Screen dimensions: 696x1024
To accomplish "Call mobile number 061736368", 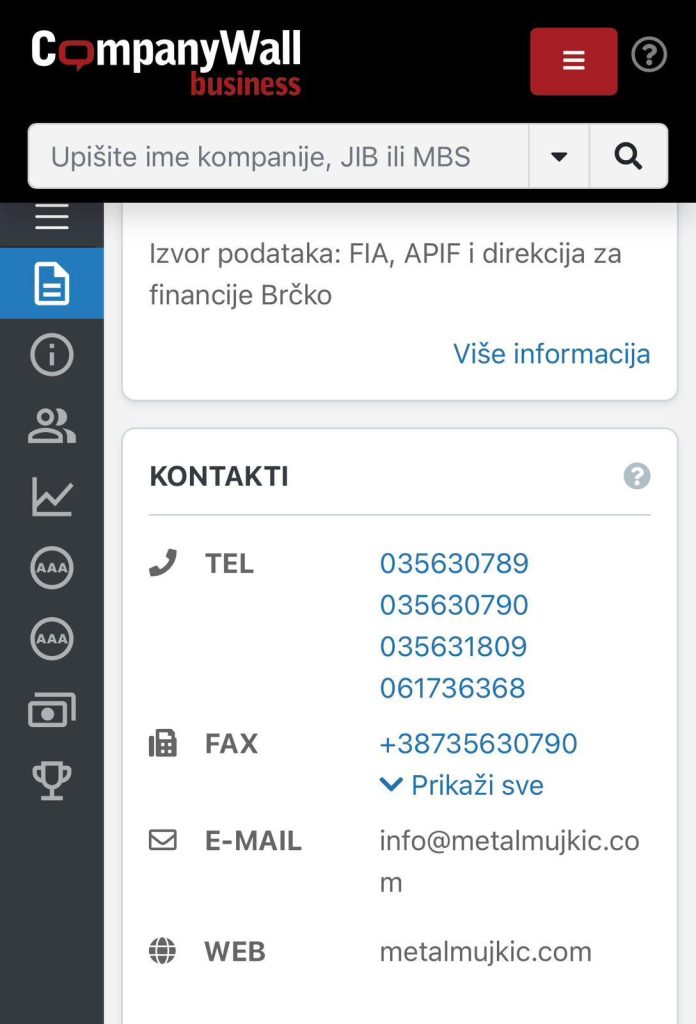I will (453, 688).
